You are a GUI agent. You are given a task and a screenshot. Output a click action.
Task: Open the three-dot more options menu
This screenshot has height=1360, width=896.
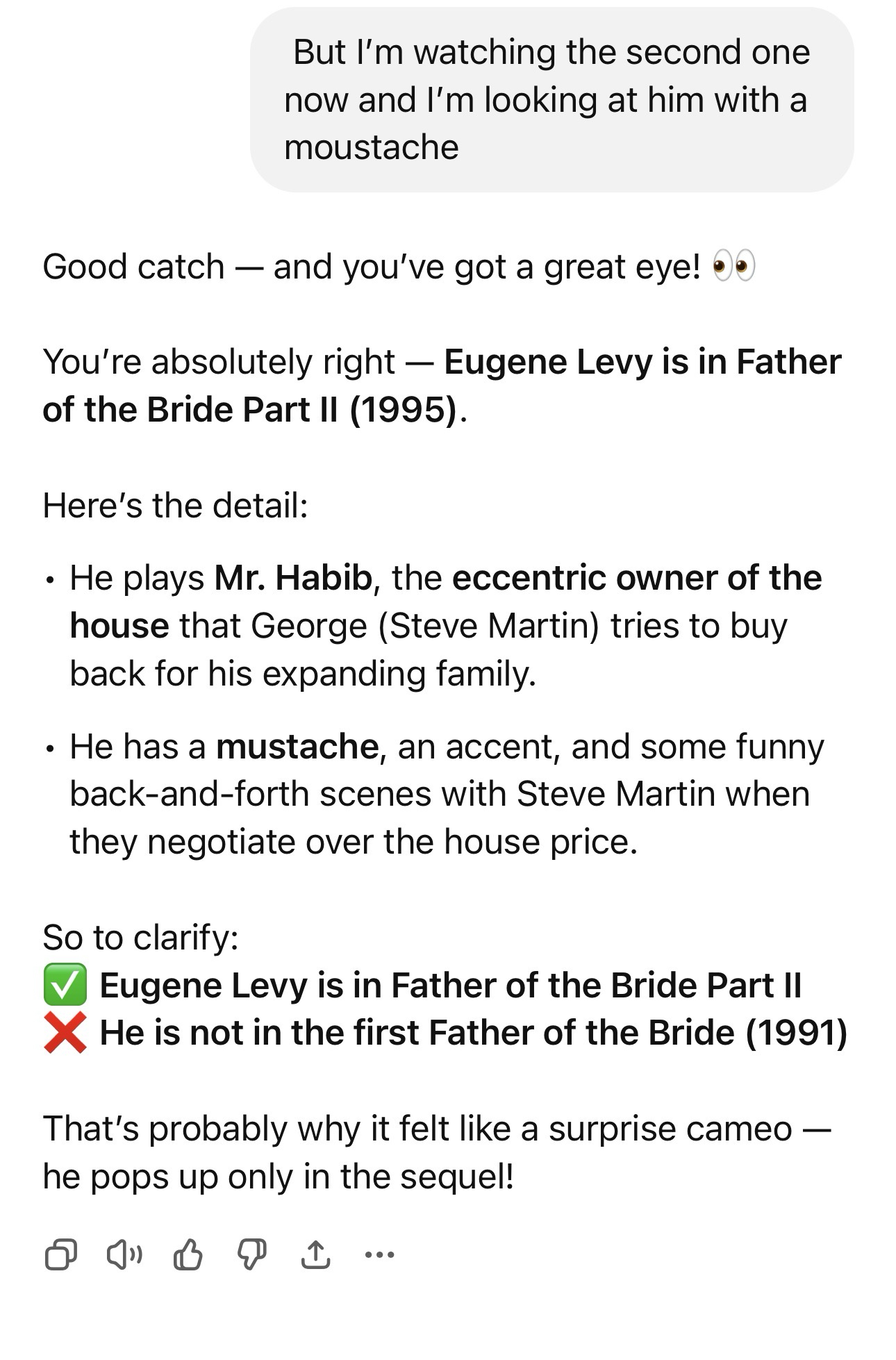[379, 1254]
